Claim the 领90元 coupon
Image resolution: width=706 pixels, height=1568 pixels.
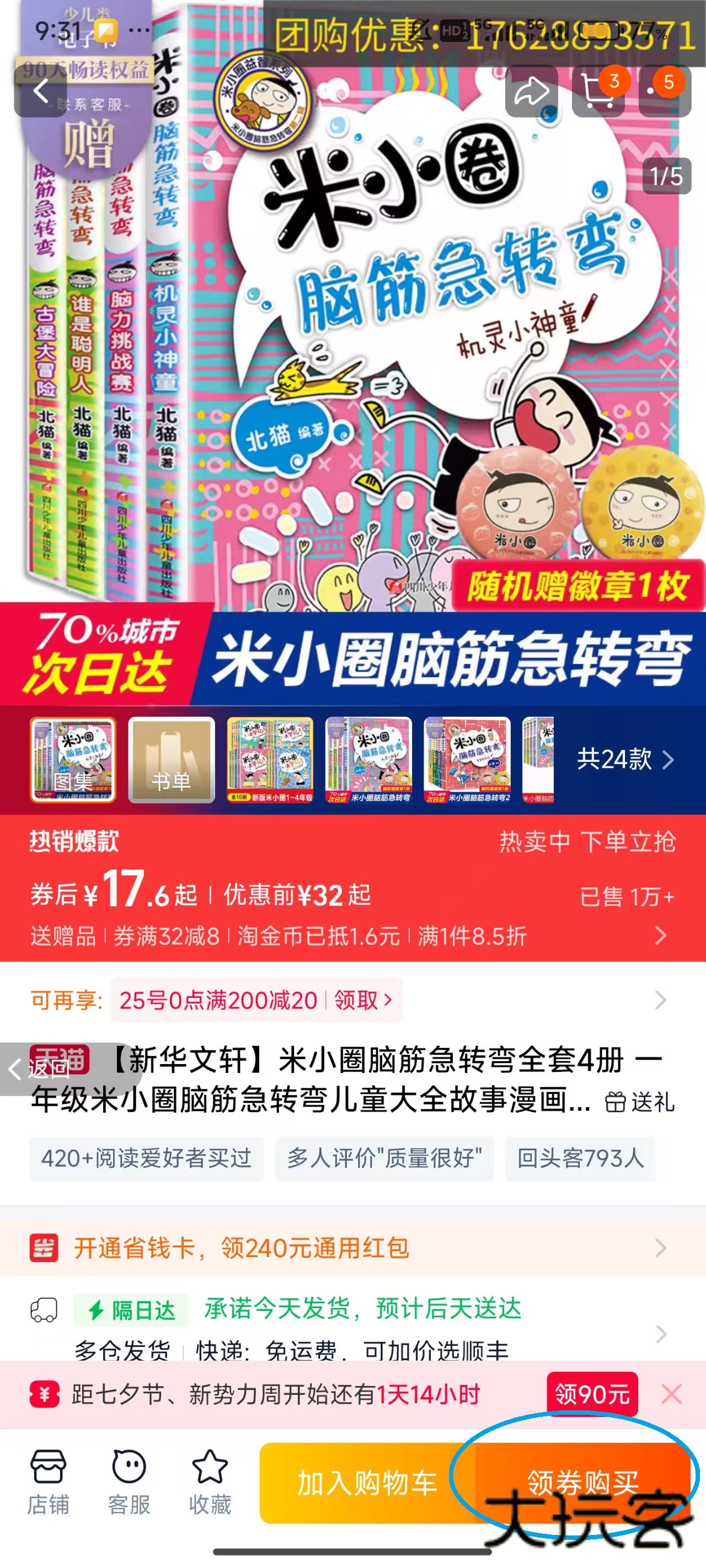click(591, 1394)
